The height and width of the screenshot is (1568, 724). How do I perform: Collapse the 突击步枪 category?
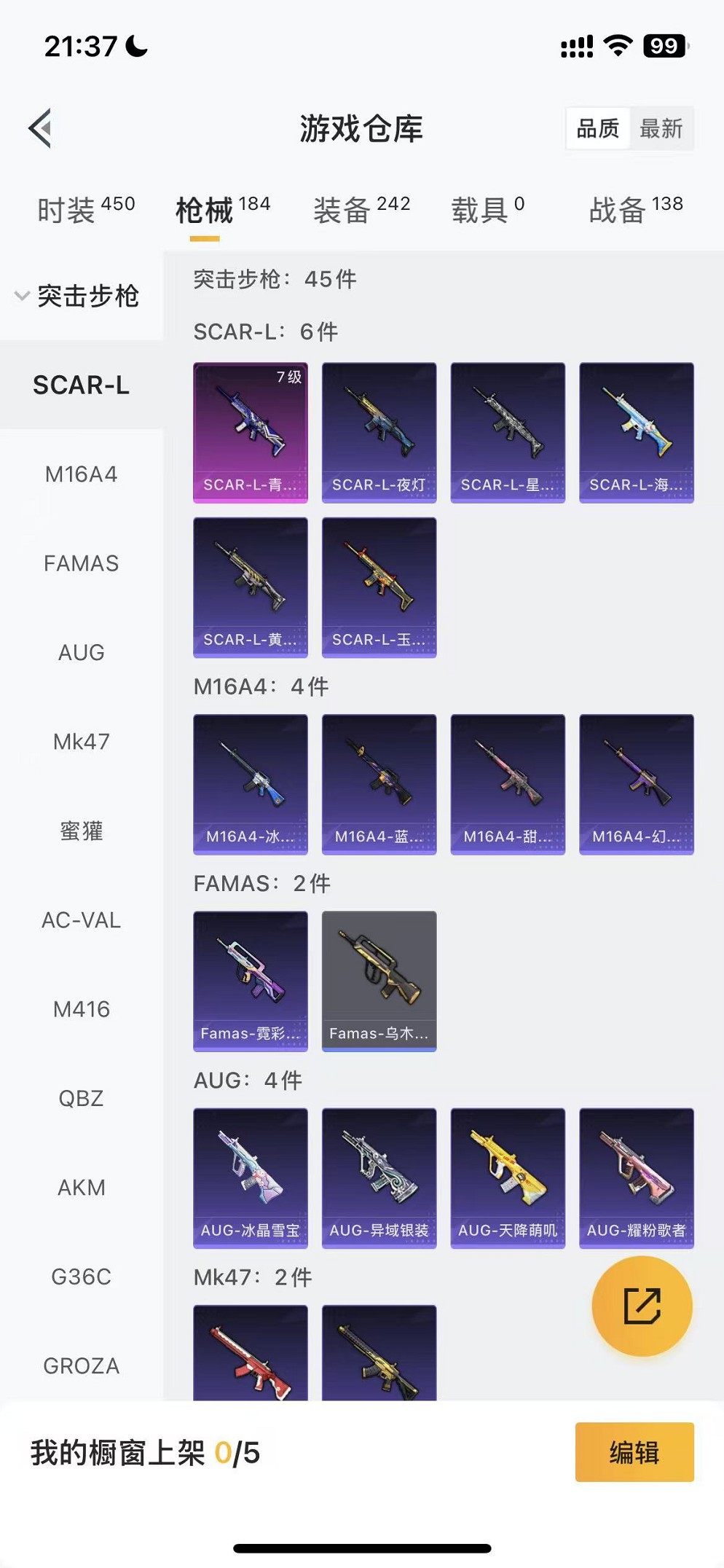click(x=79, y=296)
